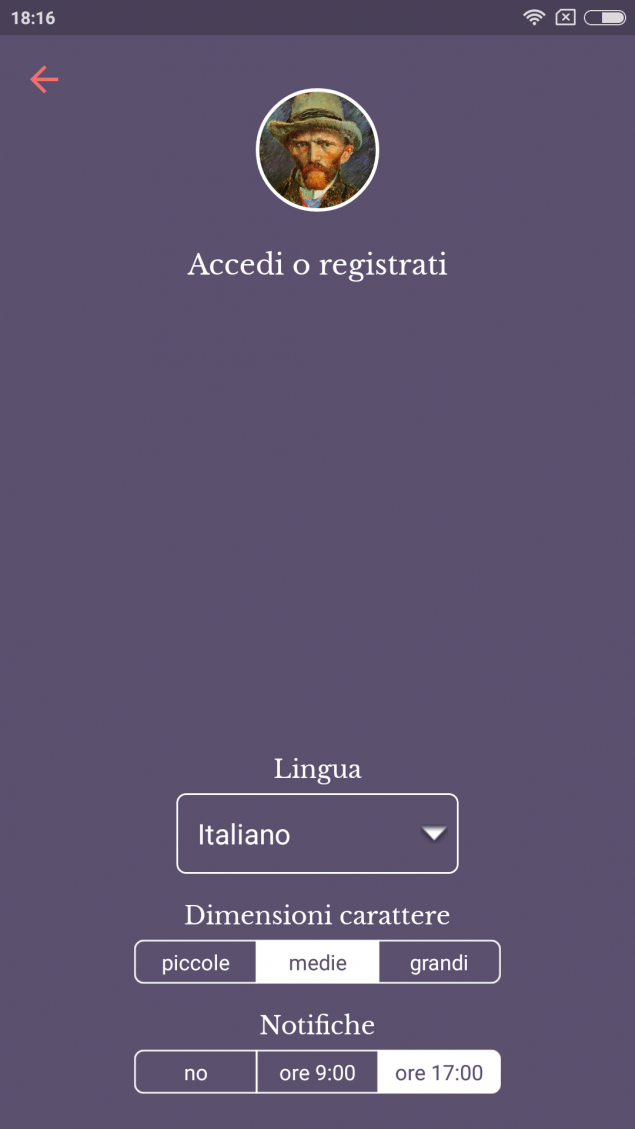Viewport: 635px width, 1129px height.
Task: Open the Lingua dropdown showing Italiano
Action: point(318,834)
